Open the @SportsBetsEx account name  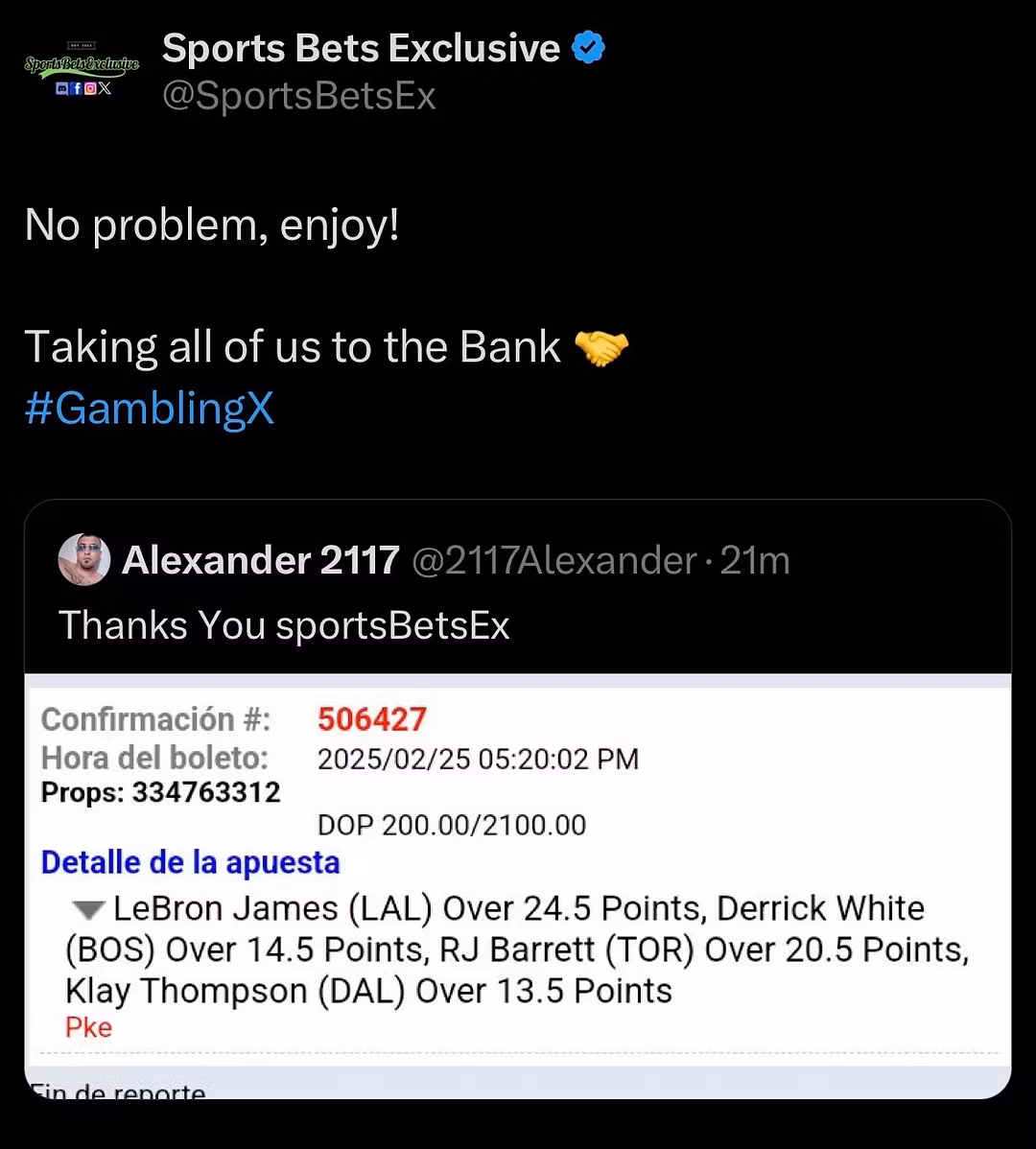(298, 96)
